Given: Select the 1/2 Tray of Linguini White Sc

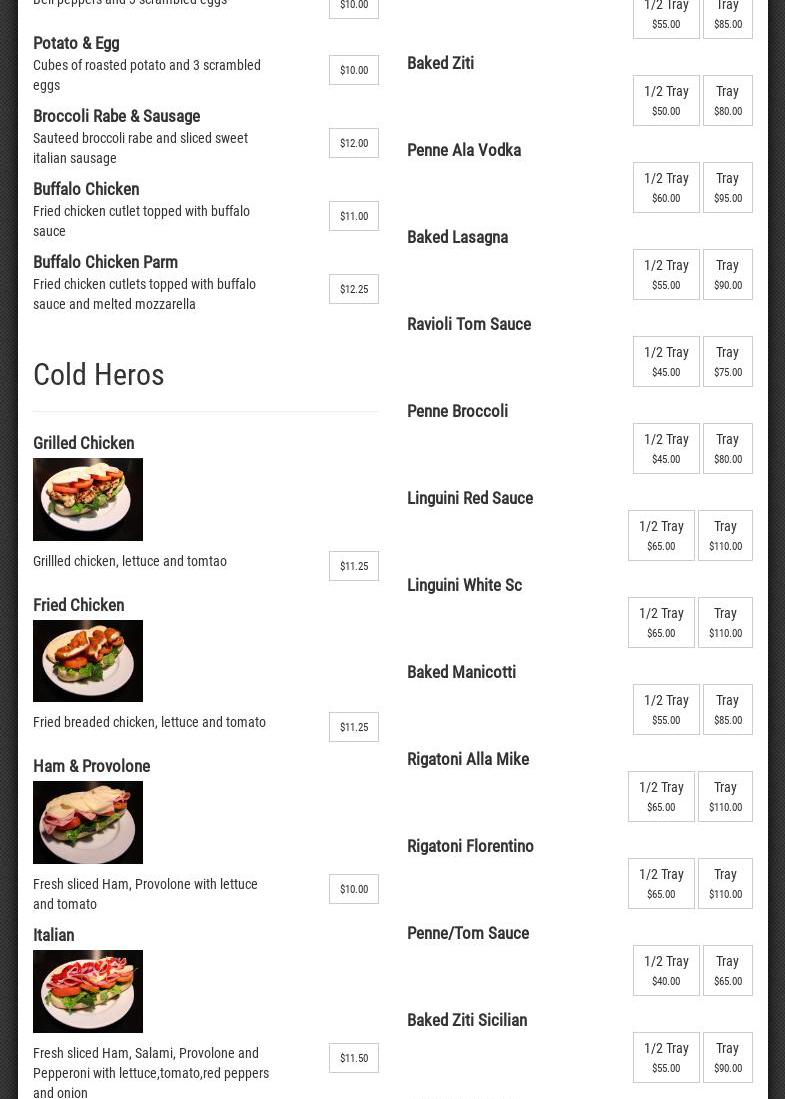Looking at the screenshot, I should (661, 622).
